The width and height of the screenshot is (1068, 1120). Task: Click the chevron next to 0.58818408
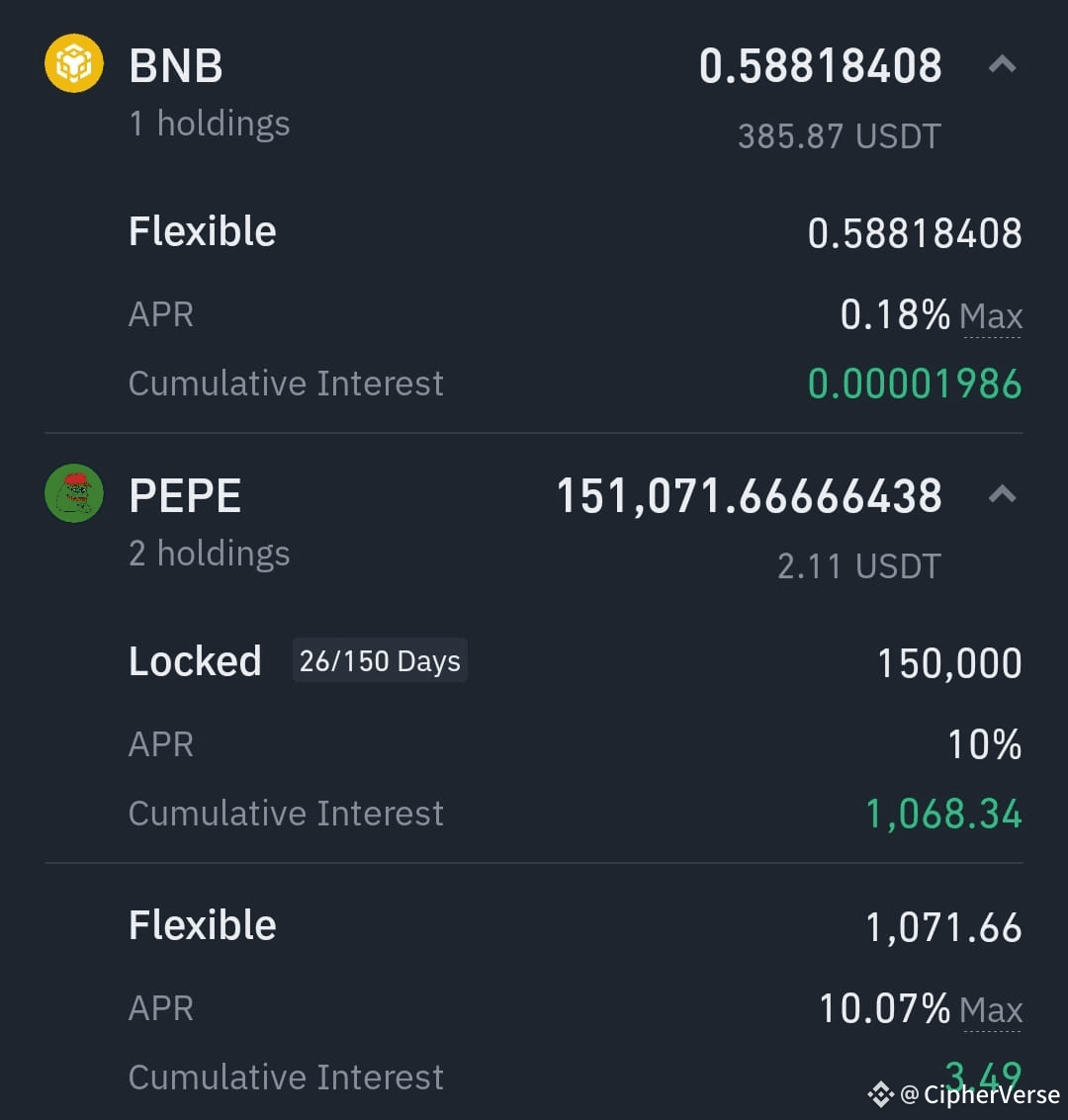coord(1003,65)
